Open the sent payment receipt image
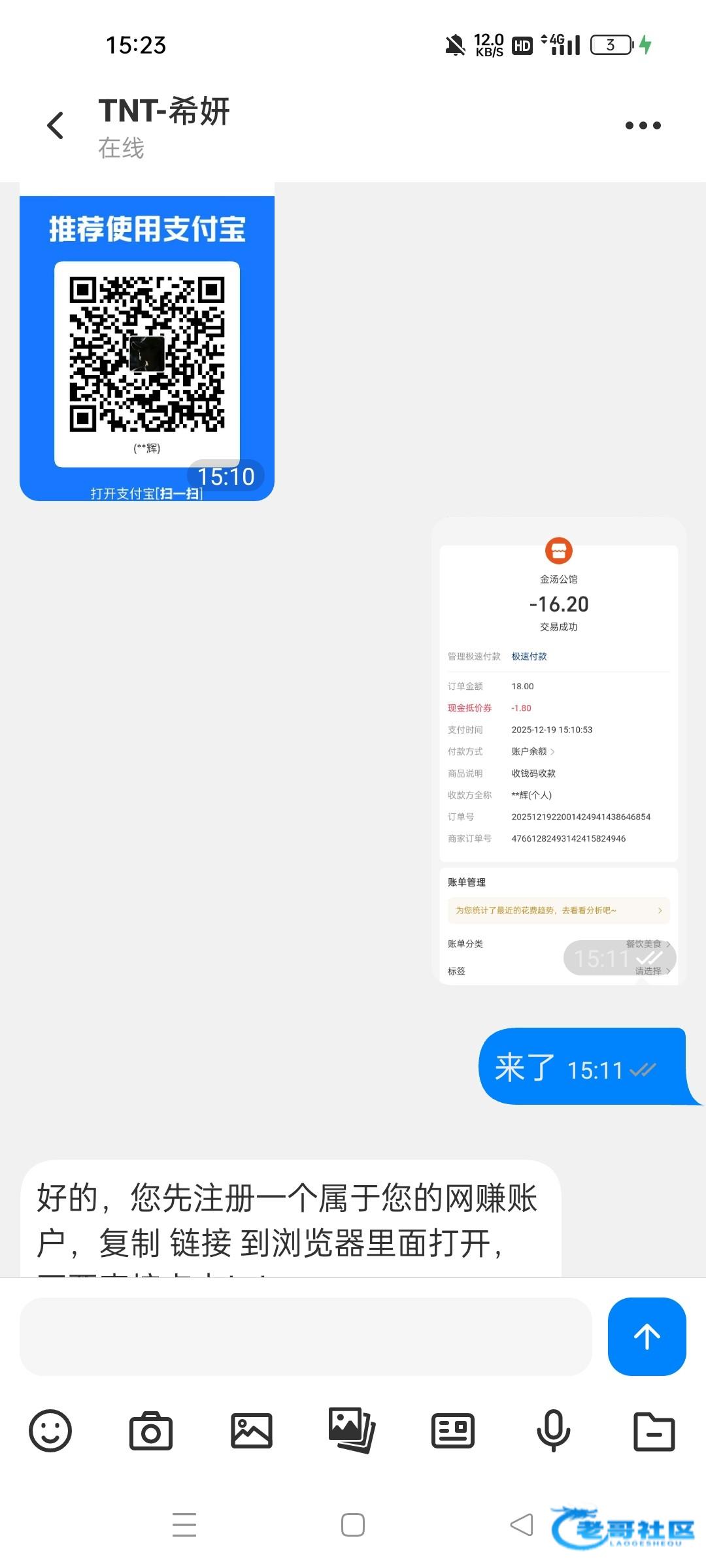 coord(559,751)
